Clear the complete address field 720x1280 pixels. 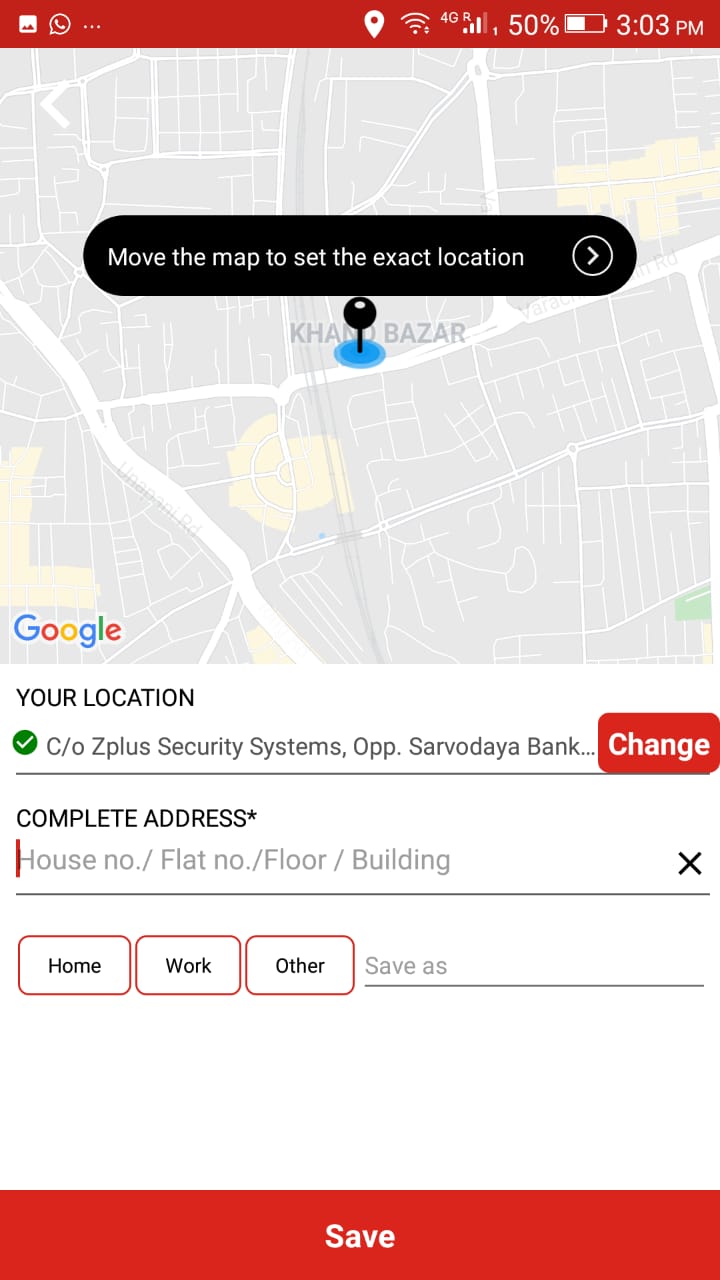[690, 863]
